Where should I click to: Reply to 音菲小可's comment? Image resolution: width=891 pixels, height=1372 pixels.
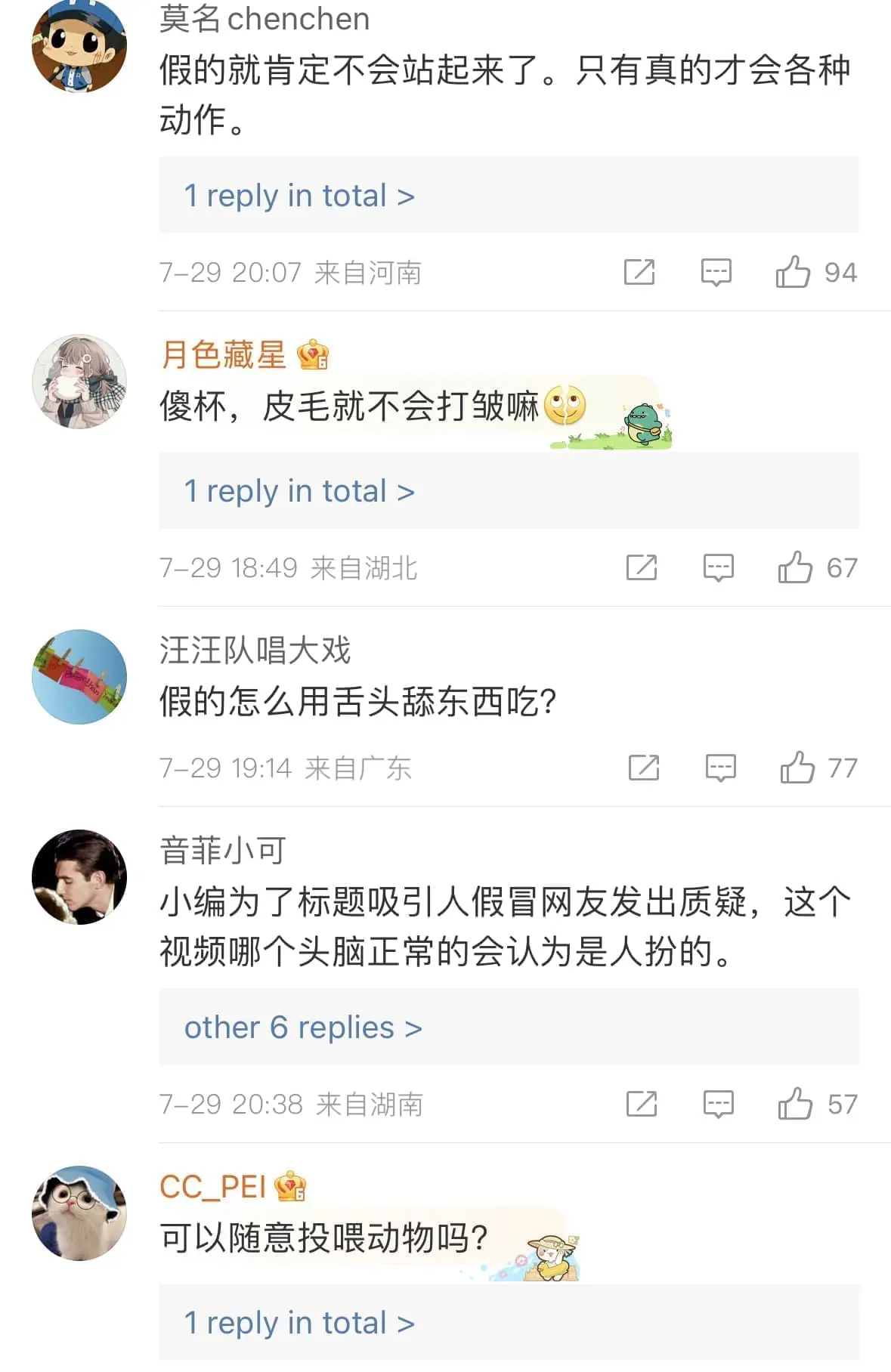click(x=718, y=1104)
